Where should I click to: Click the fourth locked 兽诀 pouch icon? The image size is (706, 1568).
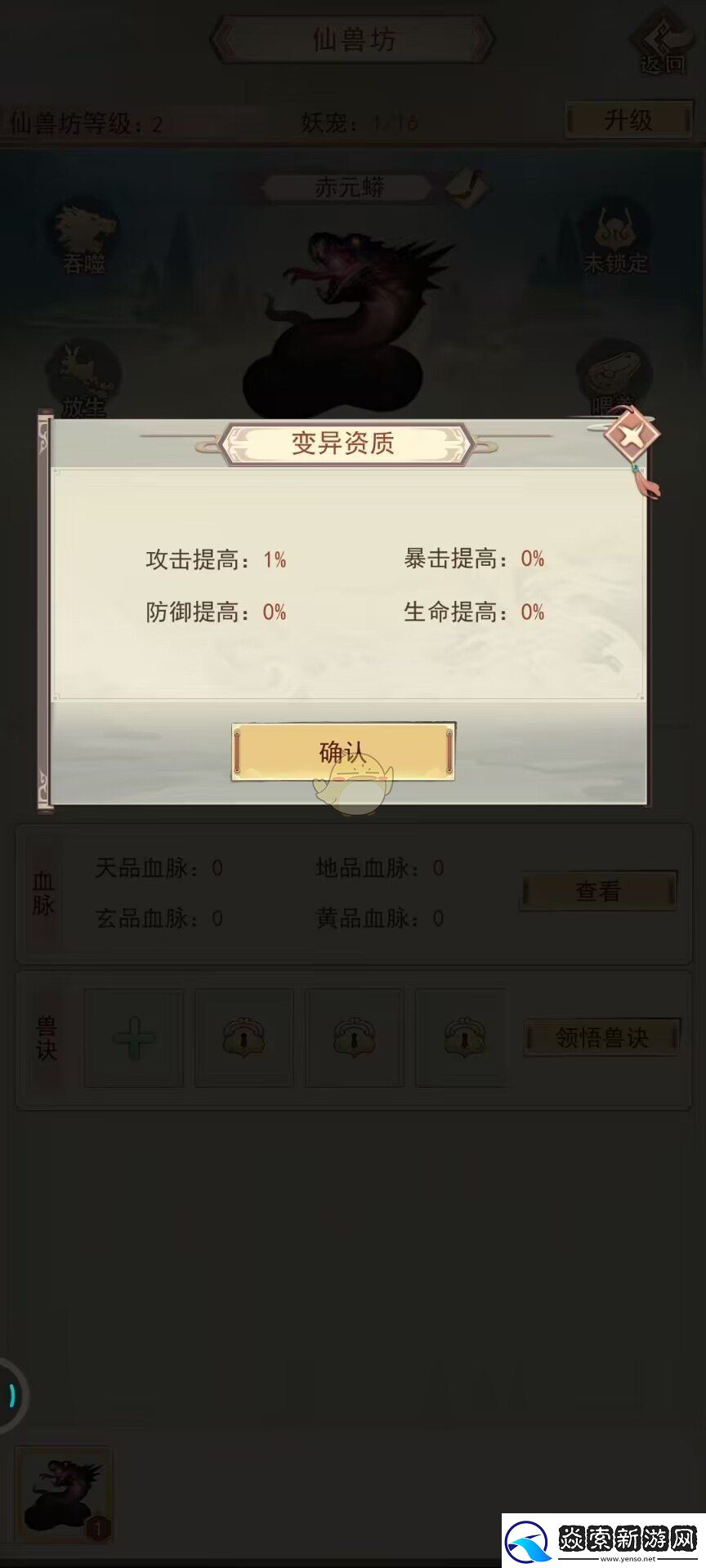coord(464,1038)
